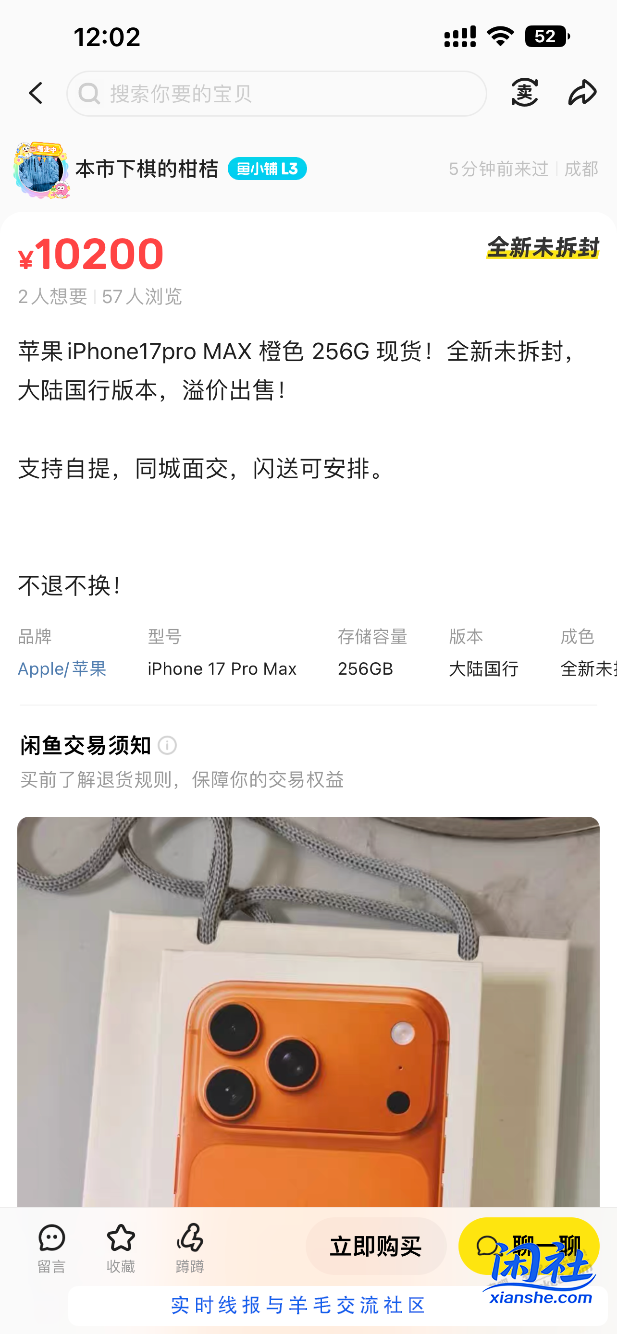Open the Apple/苹果 brand link
Image resolution: width=617 pixels, height=1334 pixels.
(x=62, y=669)
